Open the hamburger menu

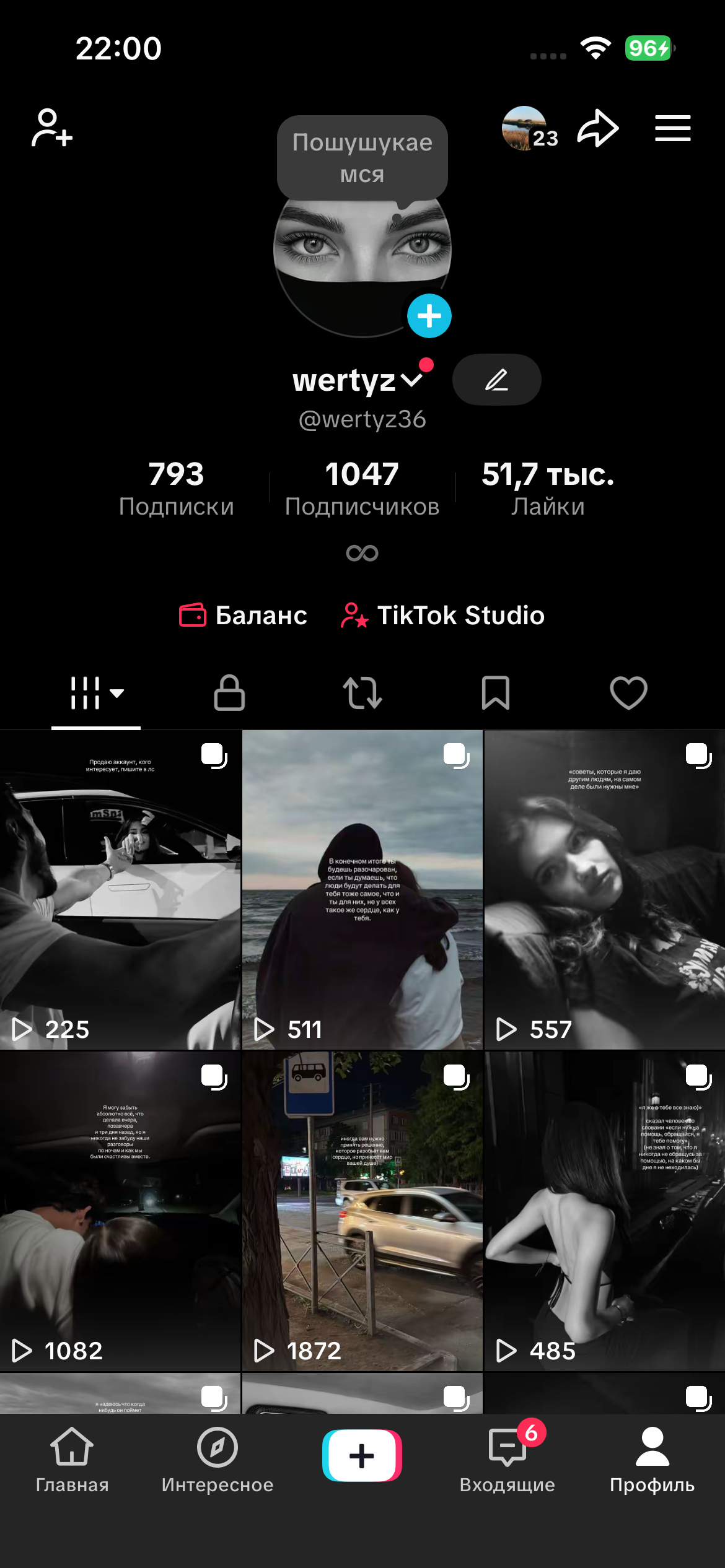pos(673,128)
